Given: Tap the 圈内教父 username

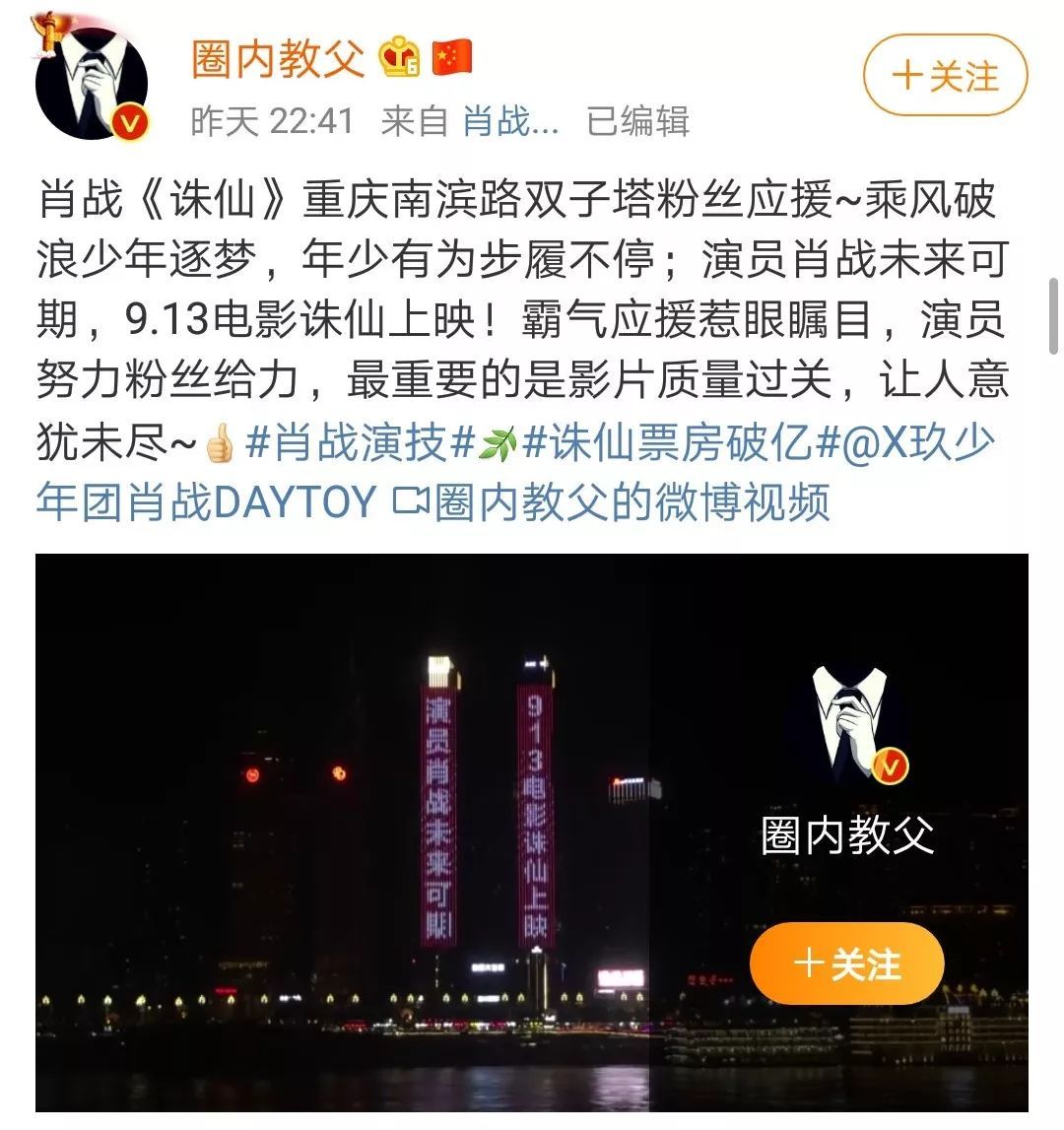Looking at the screenshot, I should 279,58.
